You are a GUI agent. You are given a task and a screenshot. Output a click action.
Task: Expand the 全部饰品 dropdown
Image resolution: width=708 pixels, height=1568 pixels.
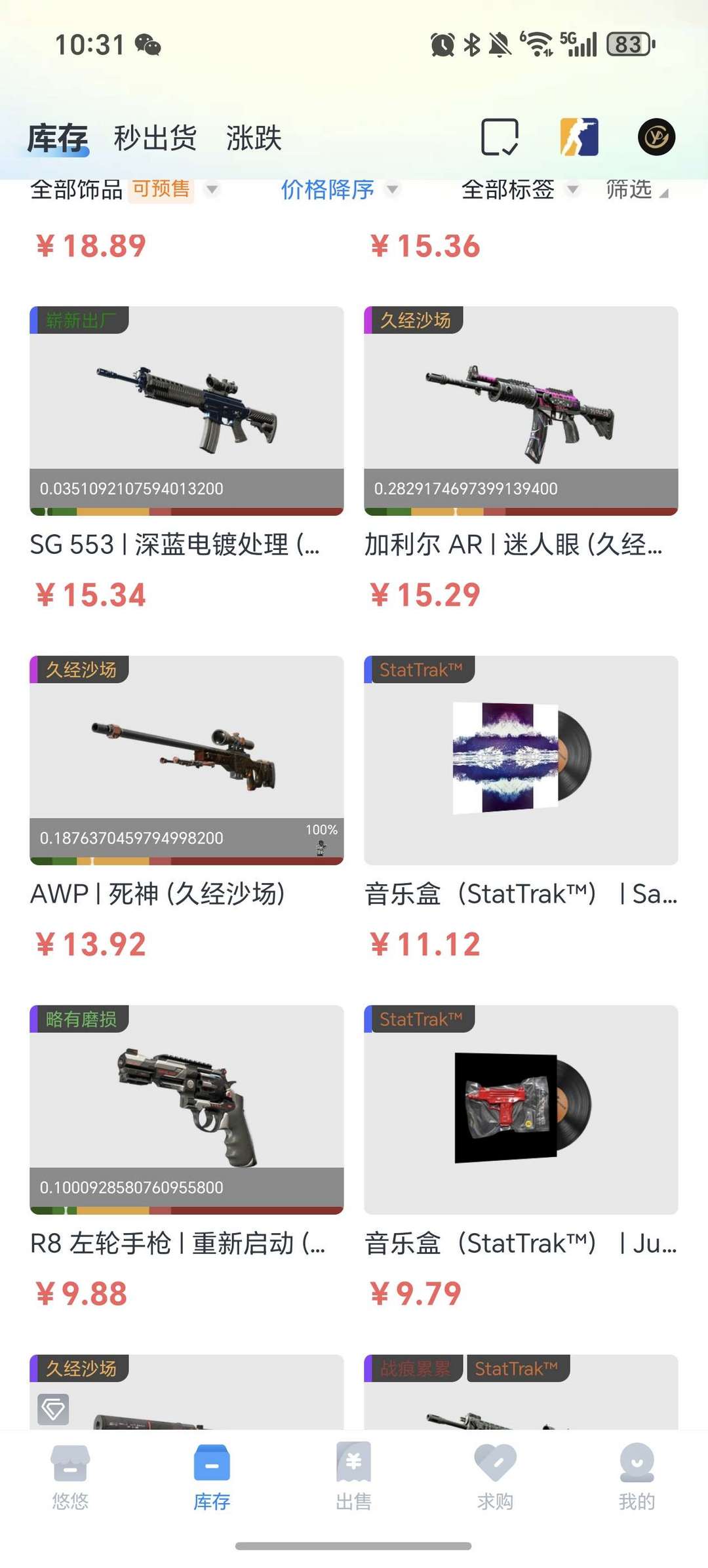click(125, 189)
